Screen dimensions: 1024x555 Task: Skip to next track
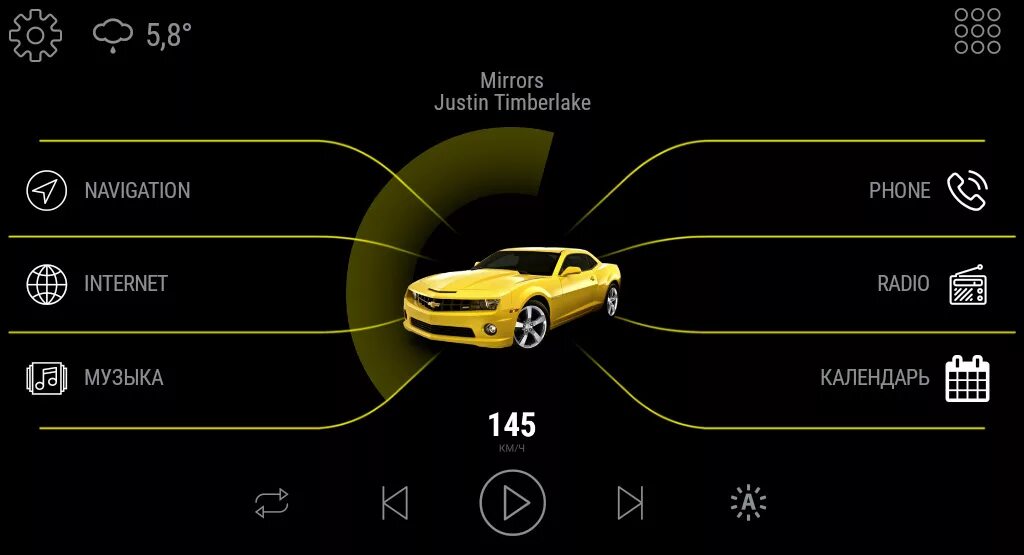pos(630,503)
